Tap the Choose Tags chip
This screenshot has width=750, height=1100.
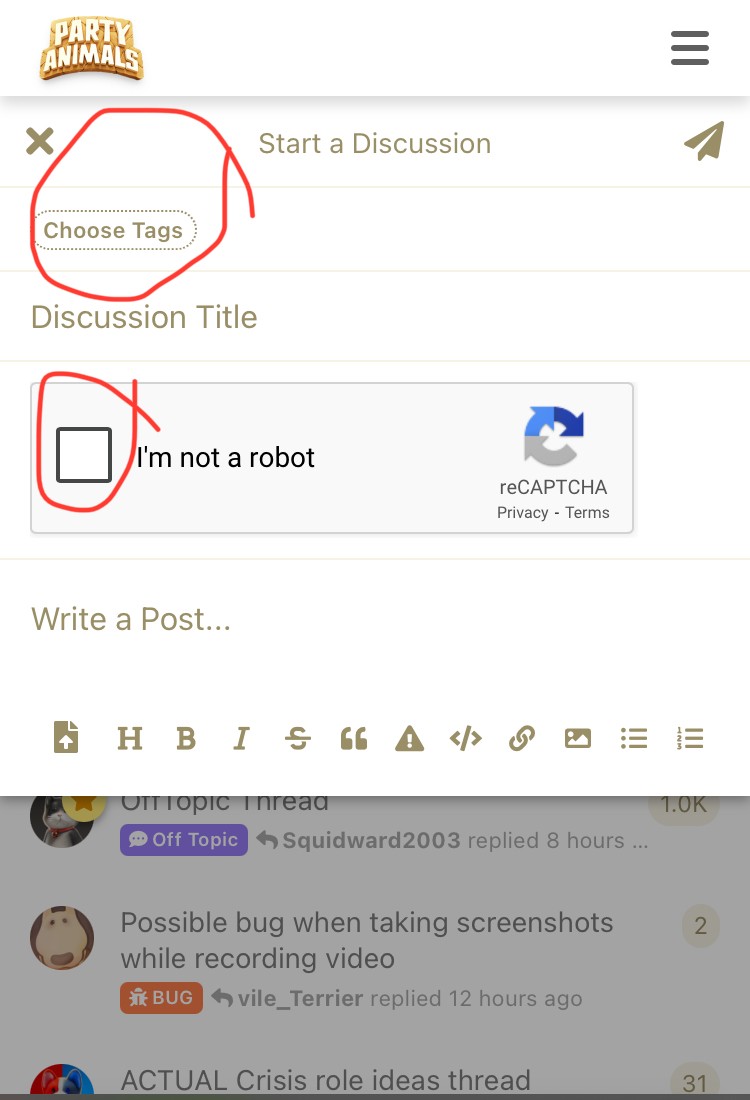(x=113, y=231)
